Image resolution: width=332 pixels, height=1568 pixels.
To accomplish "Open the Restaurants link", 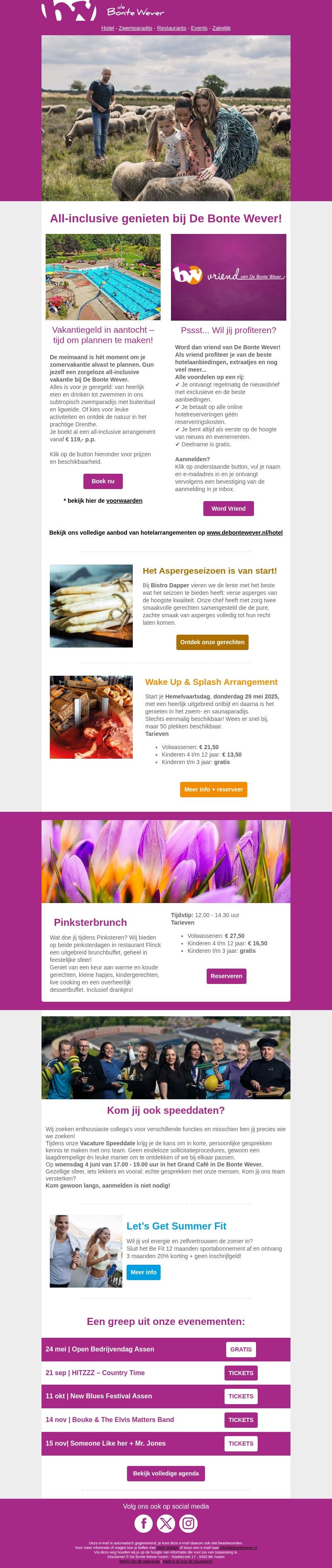I will pos(171,28).
